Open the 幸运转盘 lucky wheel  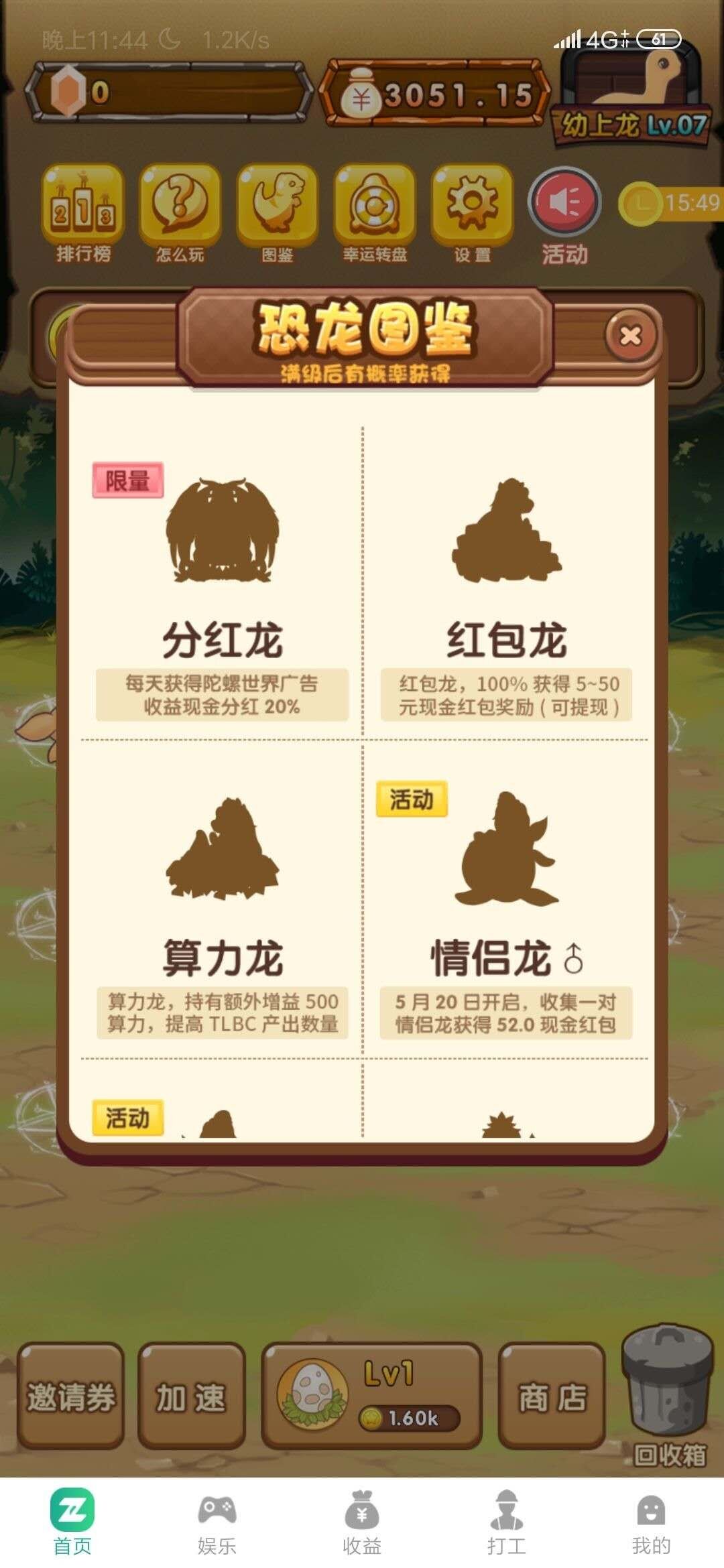coord(375,213)
